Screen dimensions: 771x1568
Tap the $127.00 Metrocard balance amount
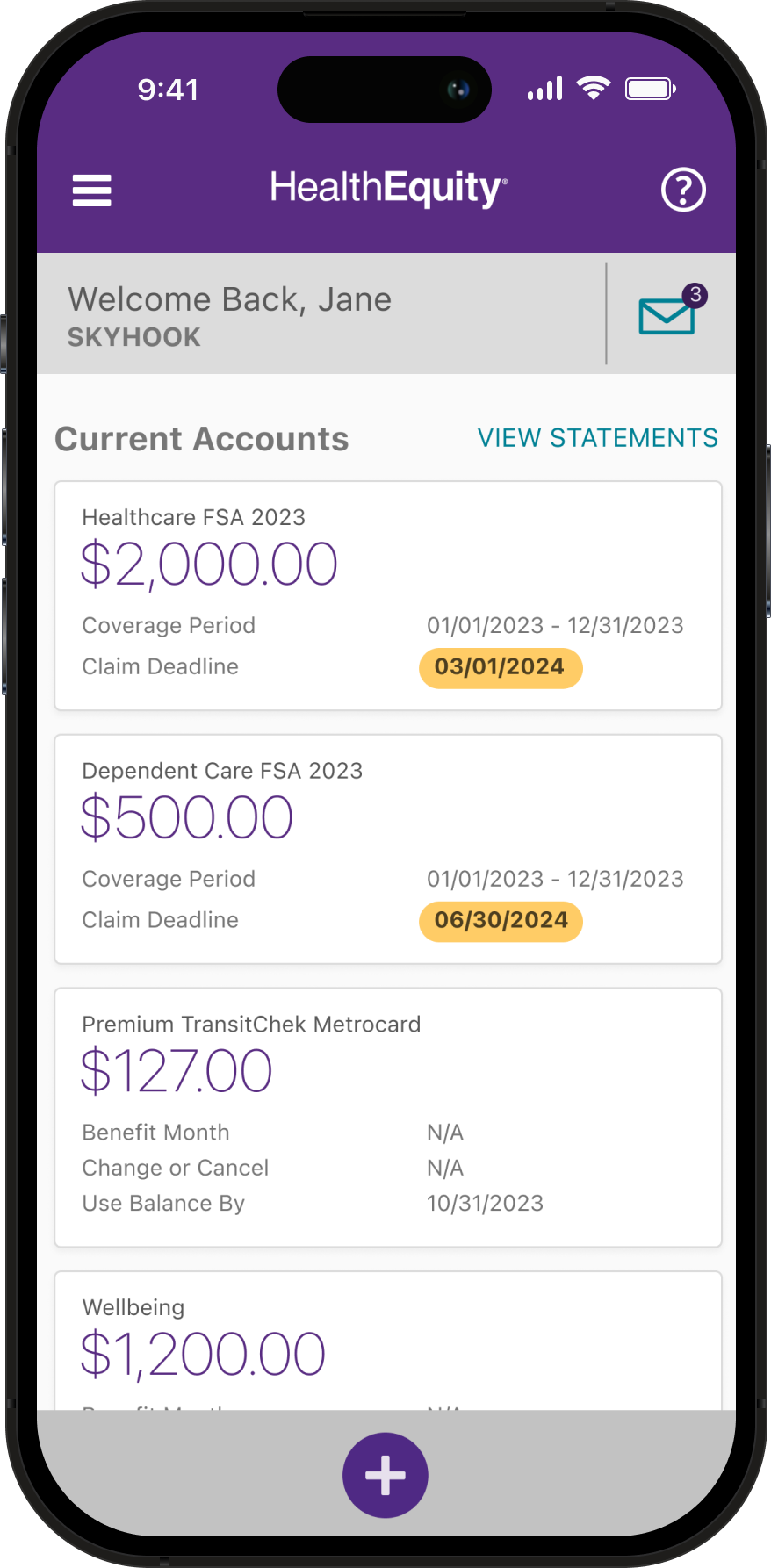click(x=177, y=1069)
